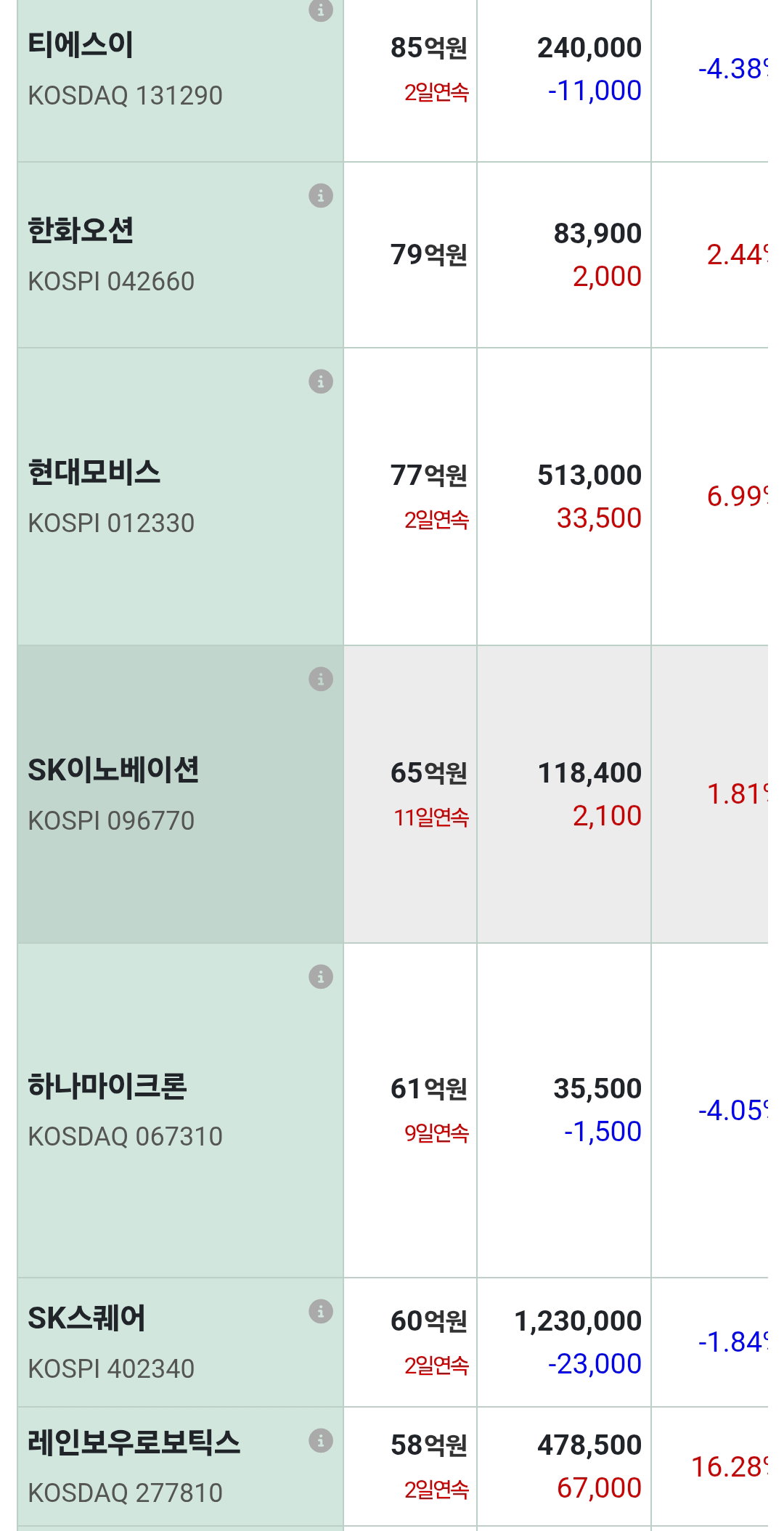Viewport: 784px width, 1531px height.
Task: Open the SK스퀘어 stock row
Action: coord(393,1342)
